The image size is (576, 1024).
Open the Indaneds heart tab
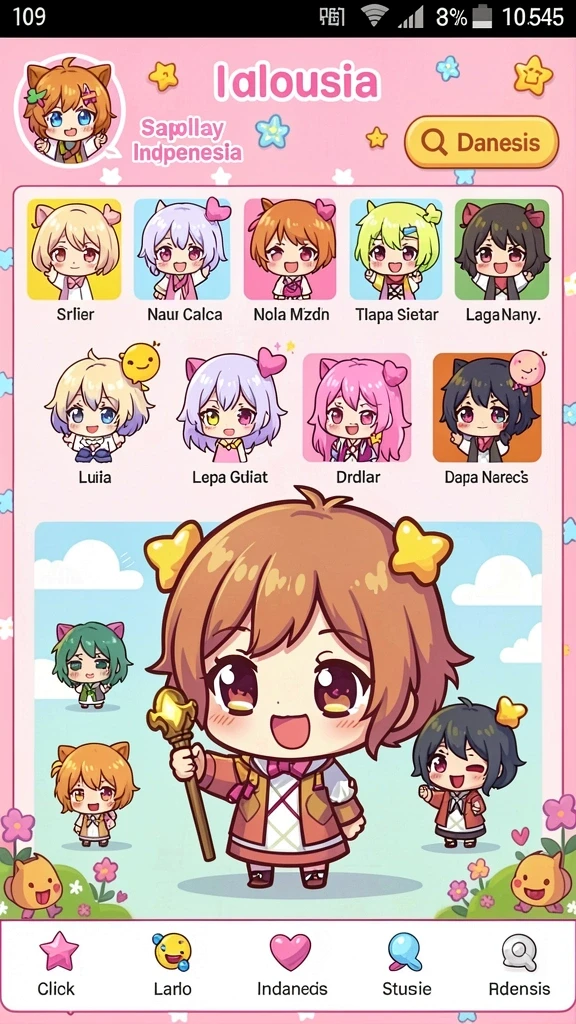pos(291,964)
